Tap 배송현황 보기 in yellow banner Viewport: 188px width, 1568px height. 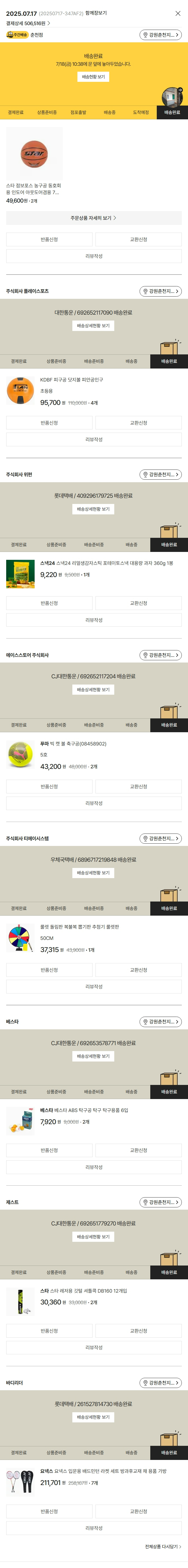pos(93,77)
